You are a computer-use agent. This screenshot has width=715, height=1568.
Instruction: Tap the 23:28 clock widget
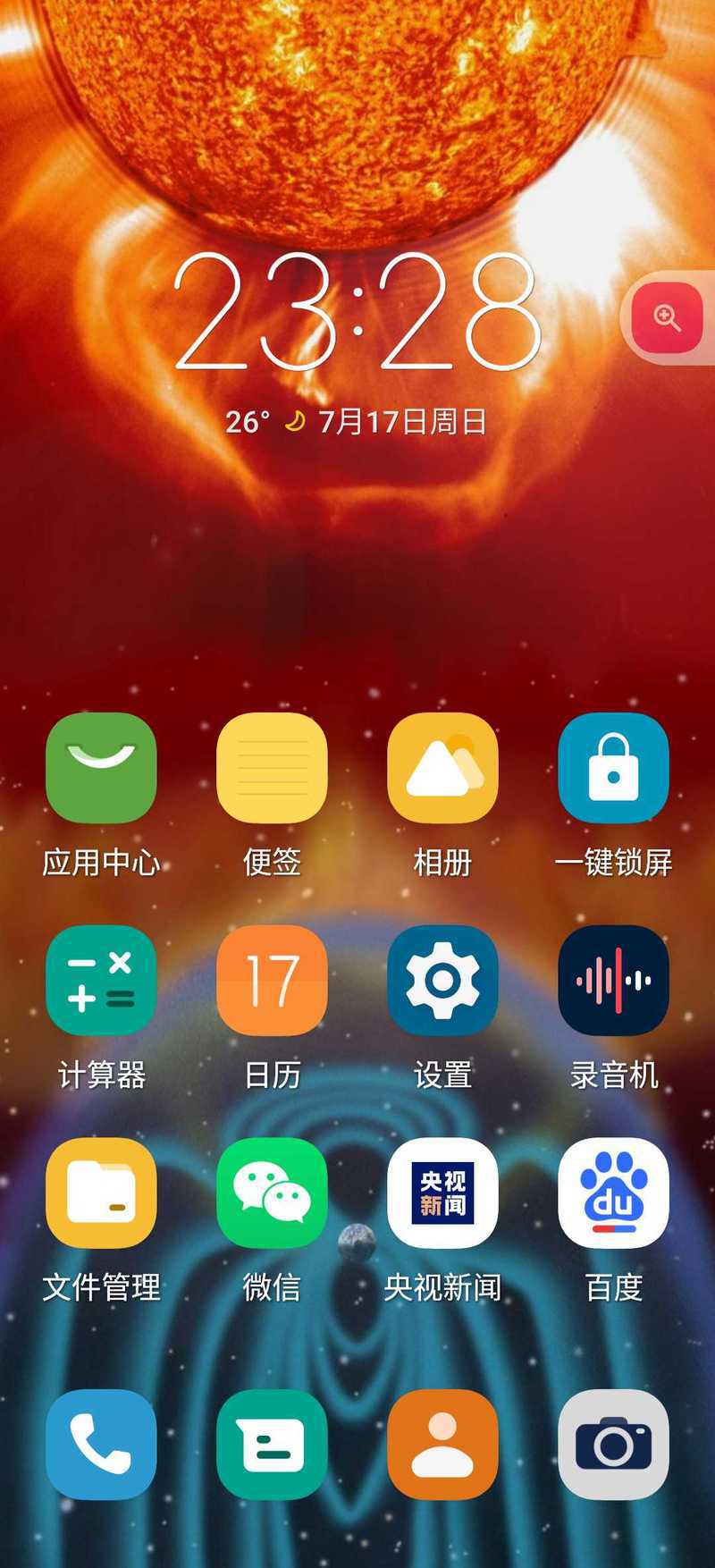(x=357, y=310)
